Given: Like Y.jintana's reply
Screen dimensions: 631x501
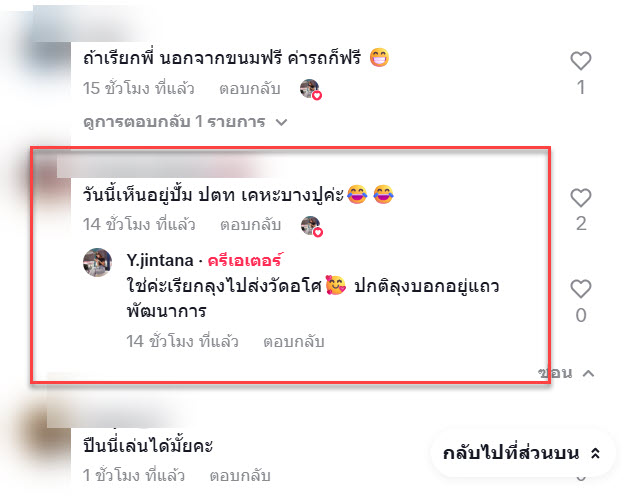Looking at the screenshot, I should 581,290.
